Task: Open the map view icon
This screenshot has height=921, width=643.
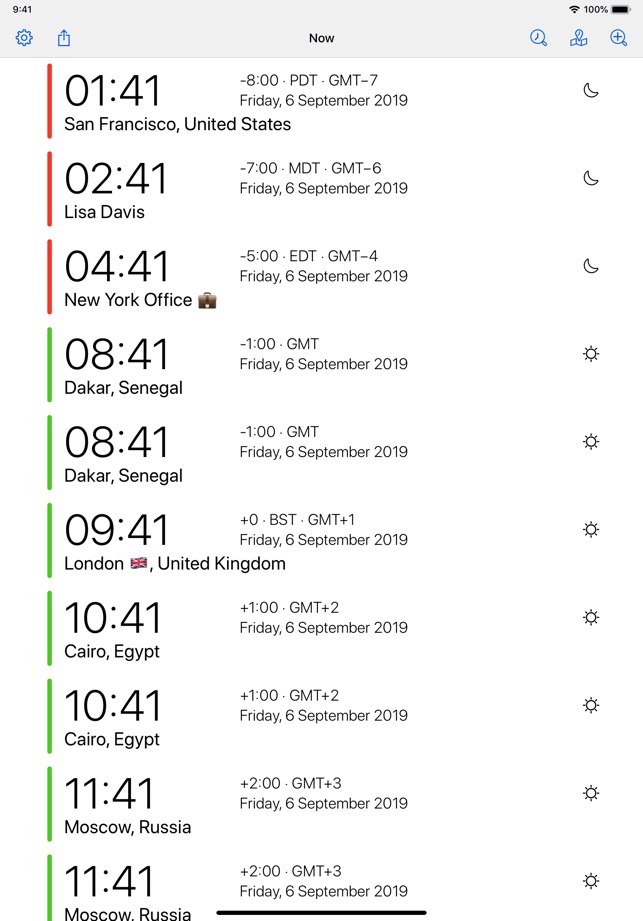Action: 578,38
